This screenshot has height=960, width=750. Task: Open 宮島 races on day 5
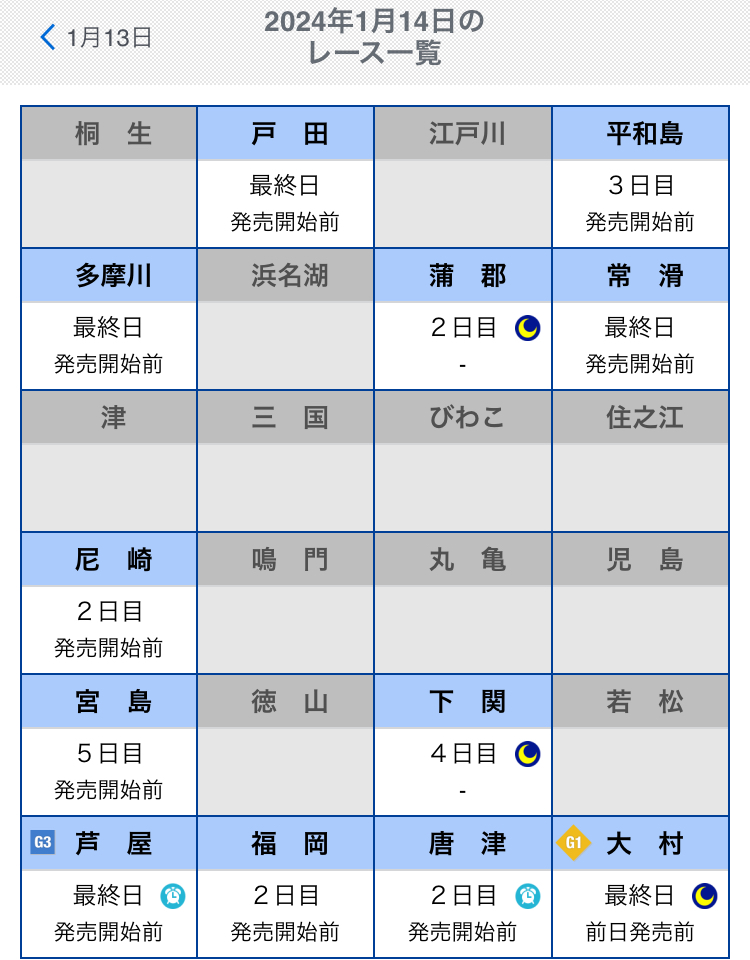pyautogui.click(x=109, y=745)
